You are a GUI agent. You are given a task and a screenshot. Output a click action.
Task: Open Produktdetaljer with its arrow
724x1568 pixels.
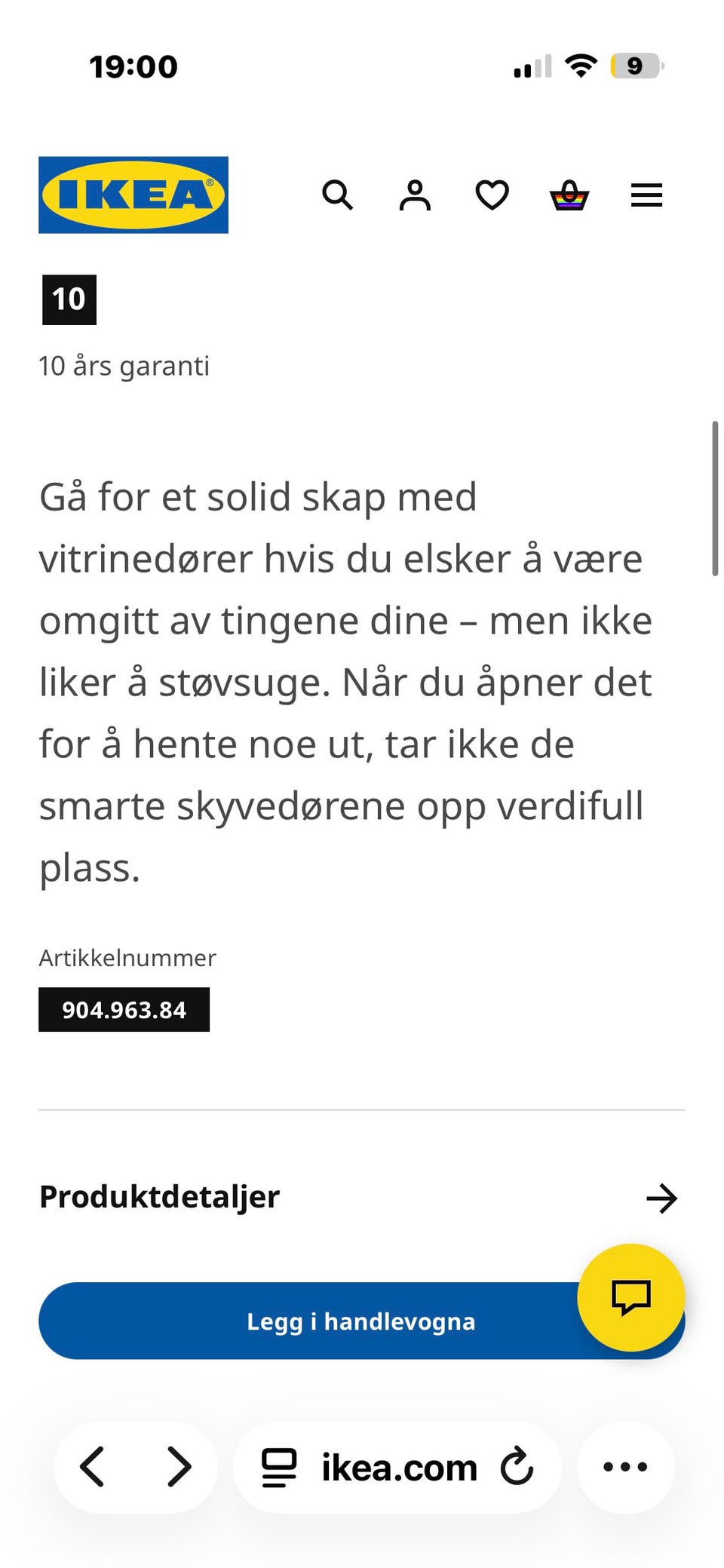[x=663, y=1198]
